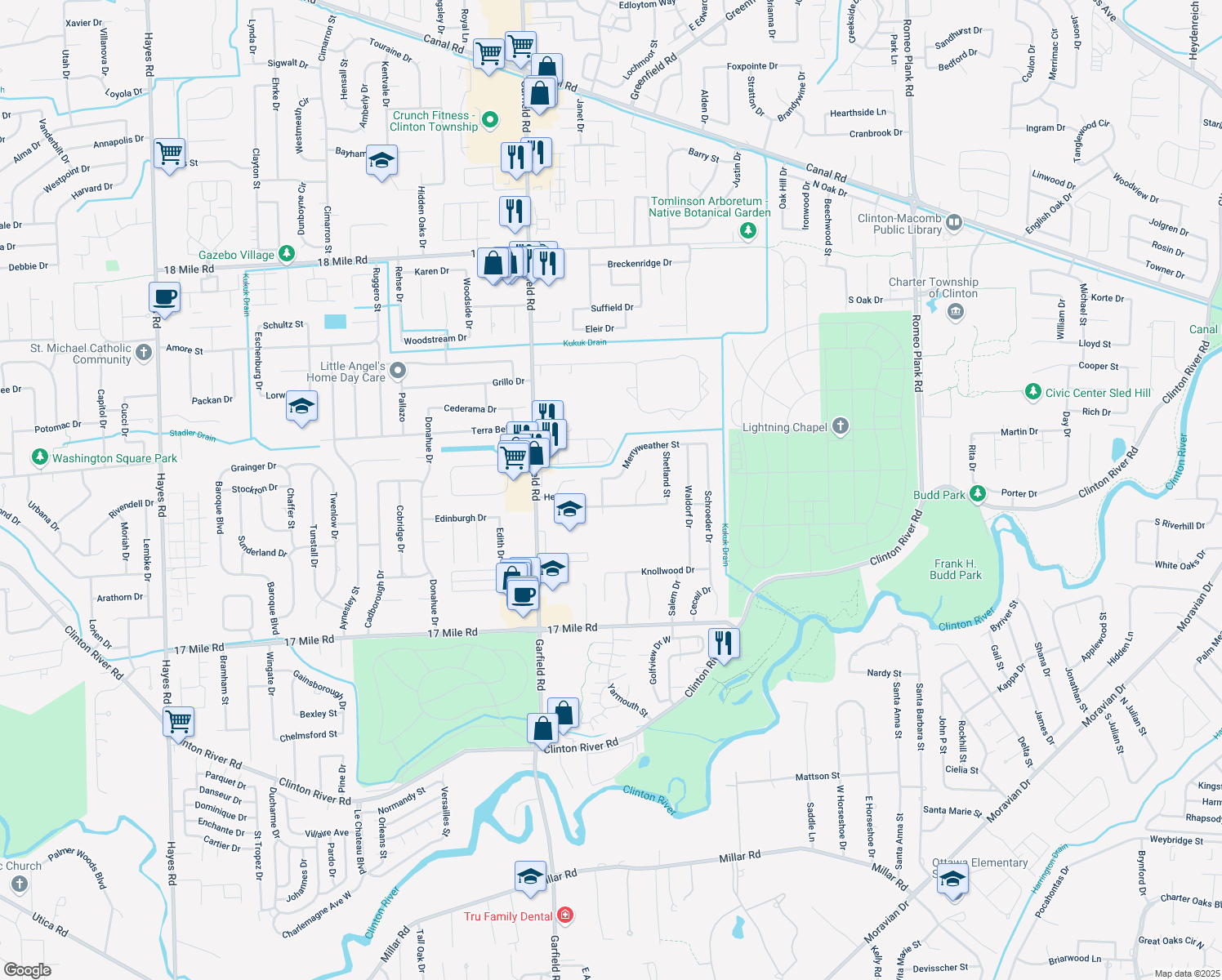
Task: Open the Tru Family Dental marker
Action: (x=564, y=915)
